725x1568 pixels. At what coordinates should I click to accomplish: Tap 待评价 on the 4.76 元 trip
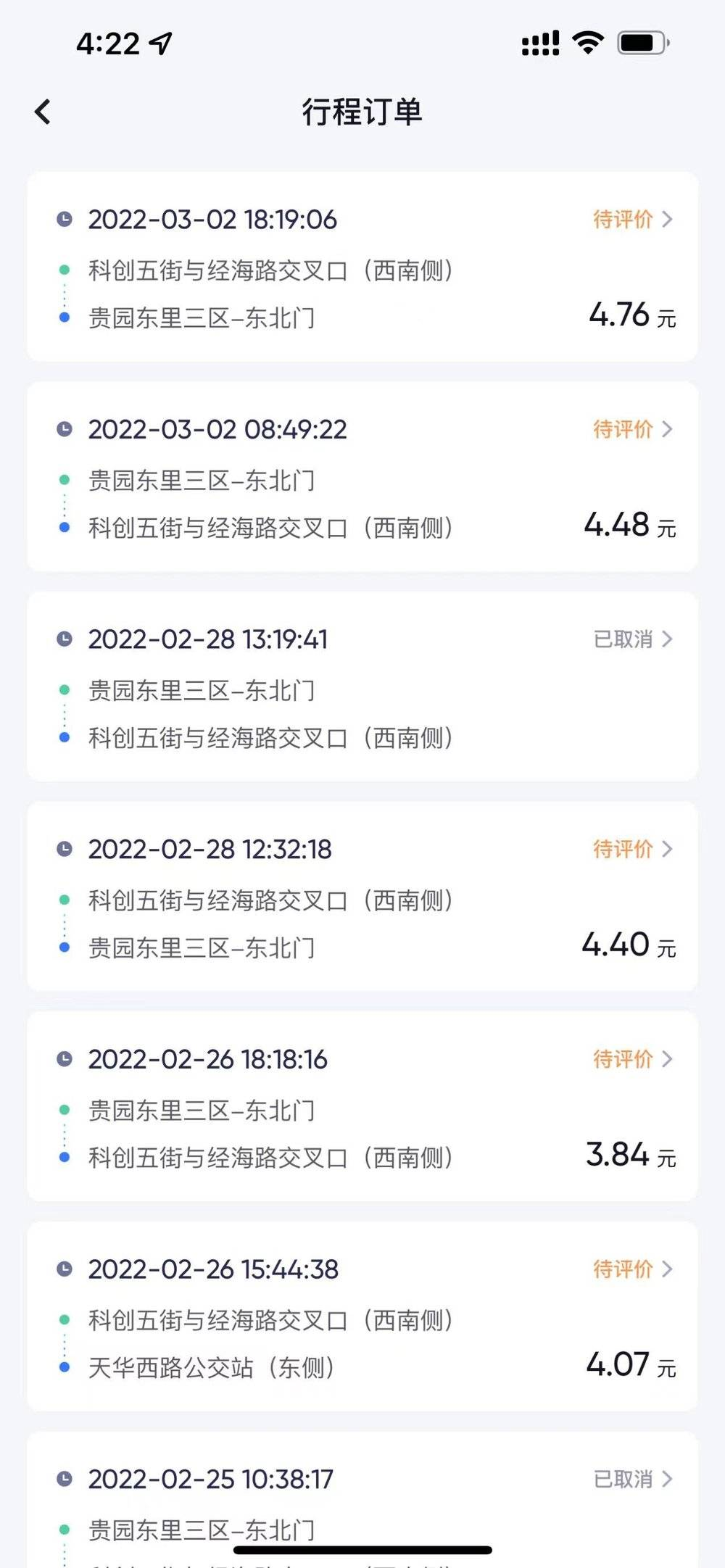[x=633, y=219]
